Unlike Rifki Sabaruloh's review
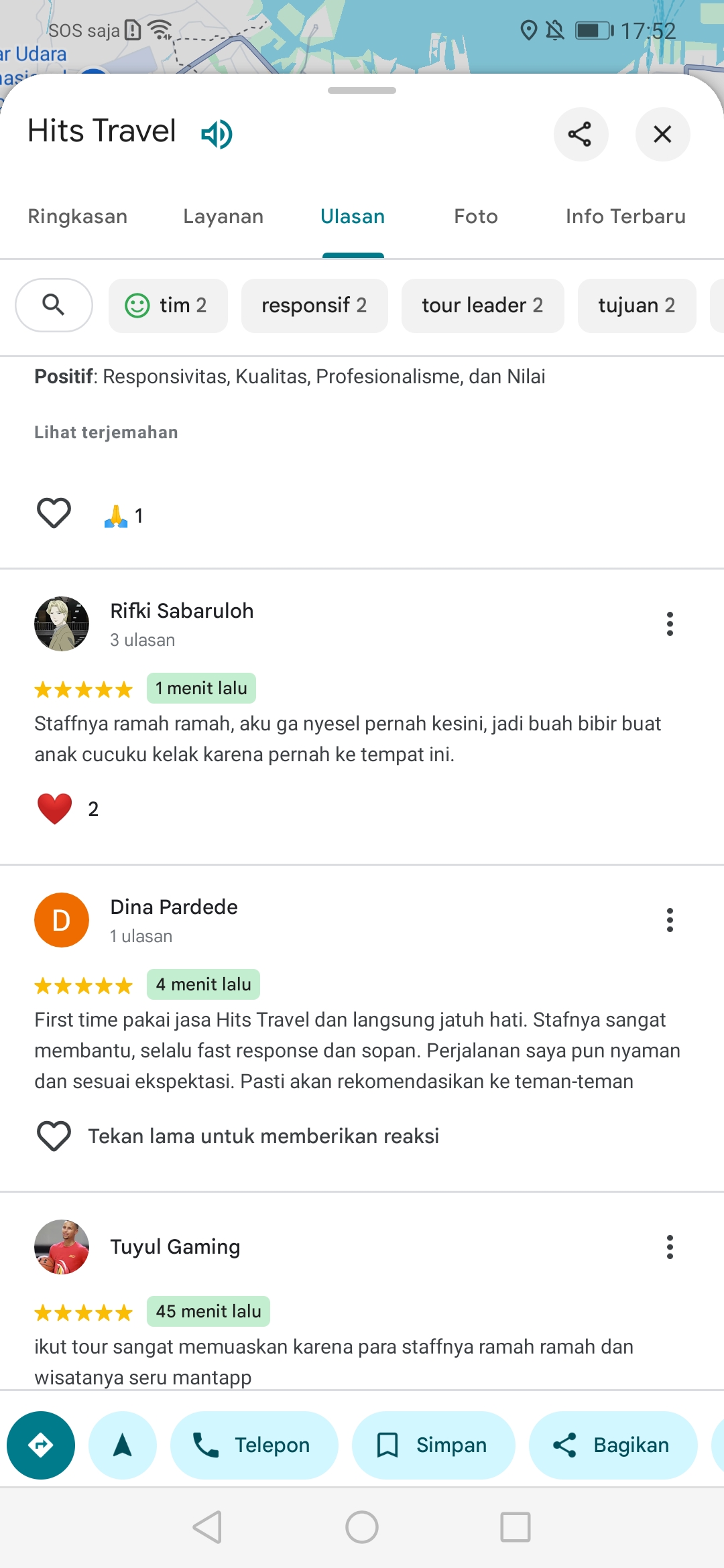Viewport: 724px width, 1568px height. (54, 809)
